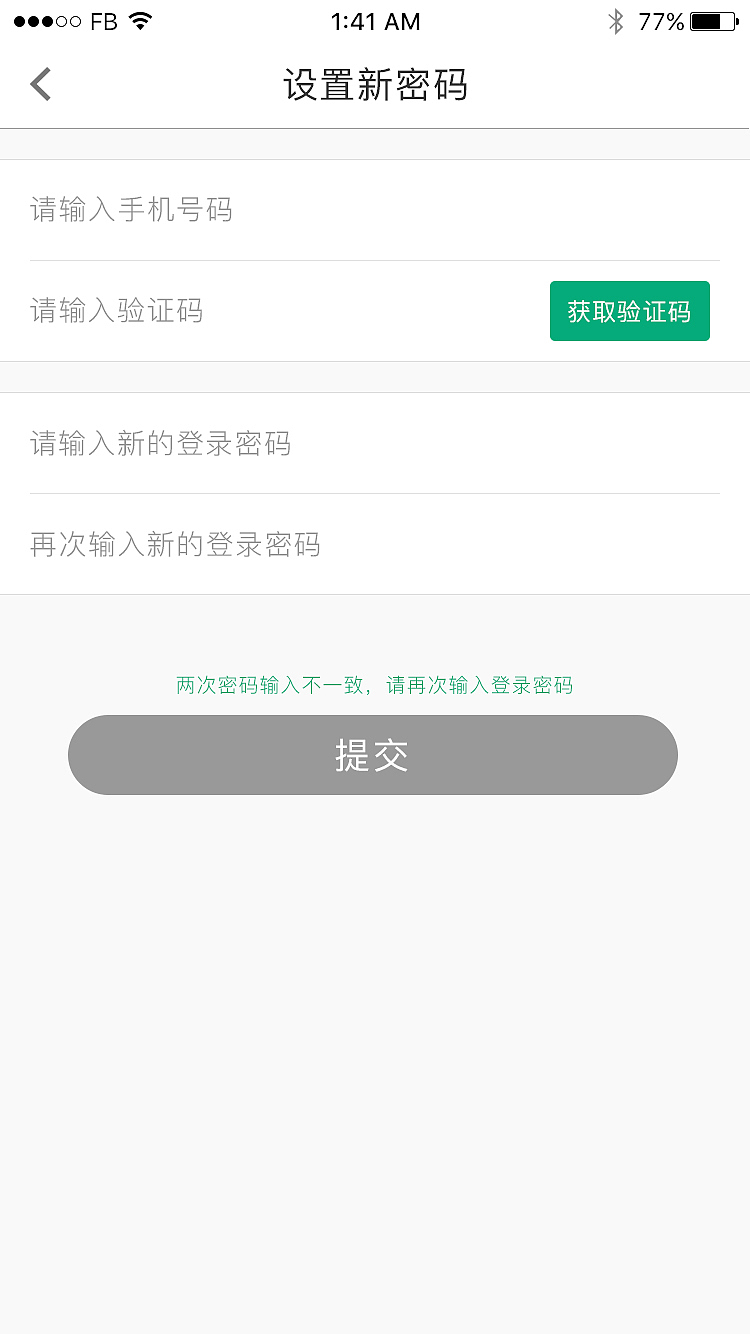Tap the battery icon

(x=712, y=21)
